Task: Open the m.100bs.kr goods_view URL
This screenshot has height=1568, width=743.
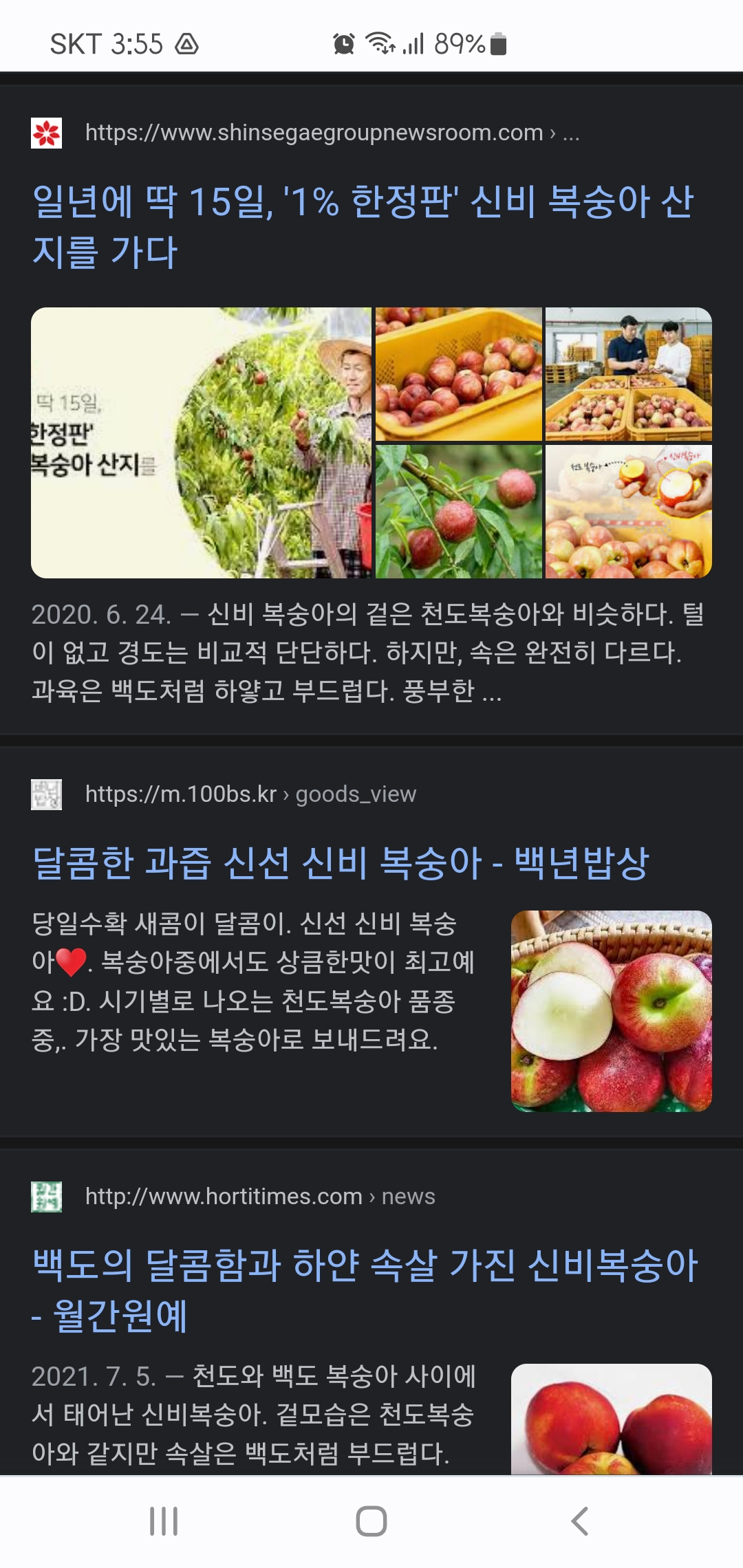Action: pos(250,794)
